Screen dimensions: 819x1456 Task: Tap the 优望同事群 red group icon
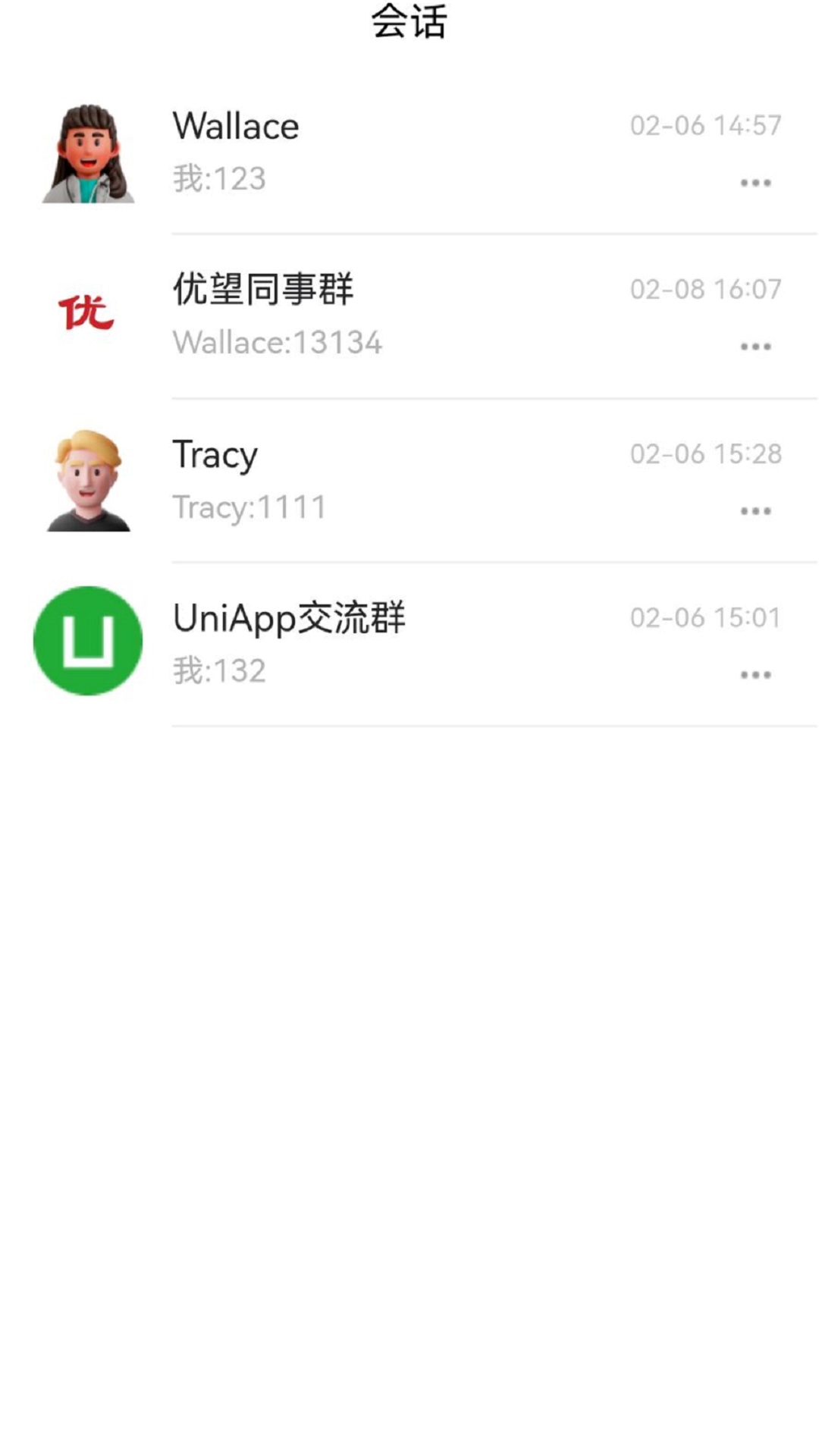(x=87, y=311)
